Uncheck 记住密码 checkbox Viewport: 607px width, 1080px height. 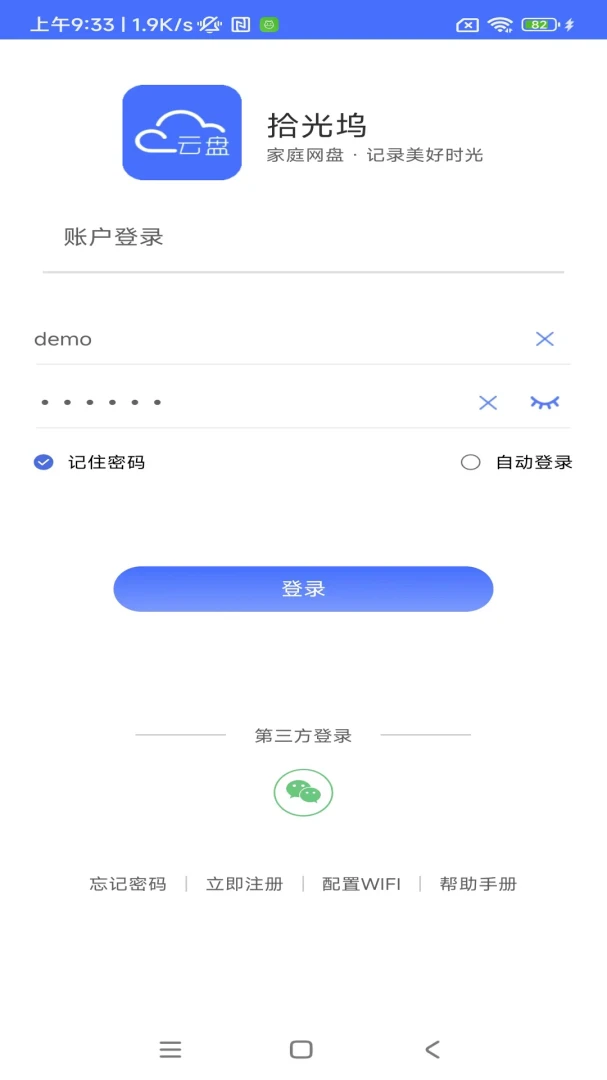pyautogui.click(x=44, y=462)
